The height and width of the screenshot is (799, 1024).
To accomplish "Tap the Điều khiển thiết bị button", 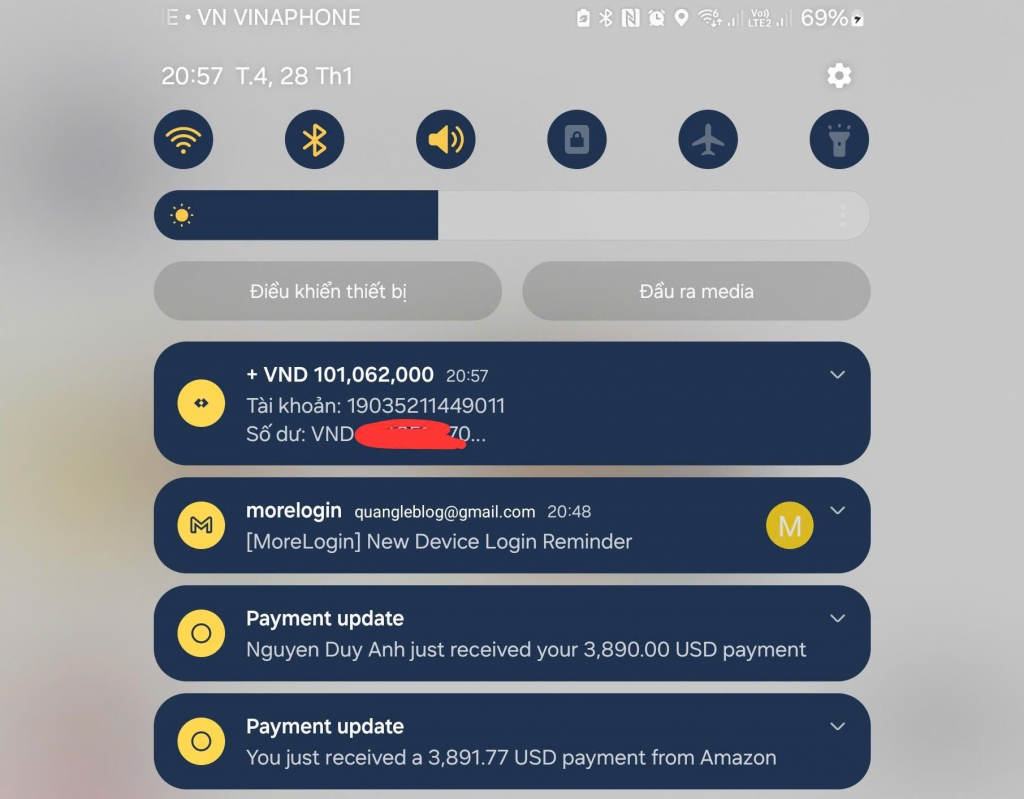I will (327, 291).
